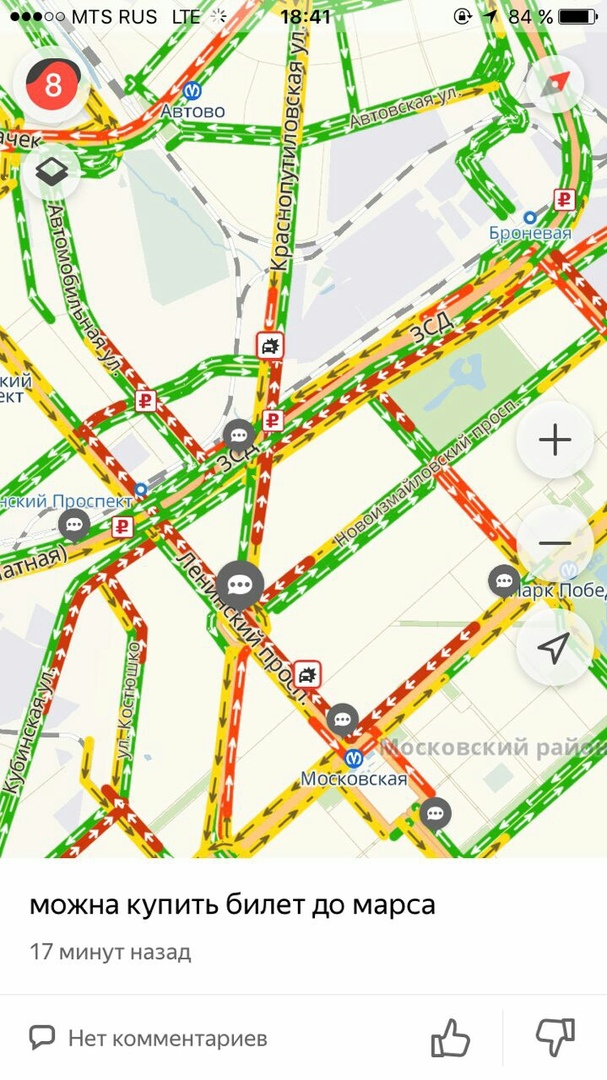Like this road comment with thumbs up
607x1080 pixels.
click(x=451, y=1038)
